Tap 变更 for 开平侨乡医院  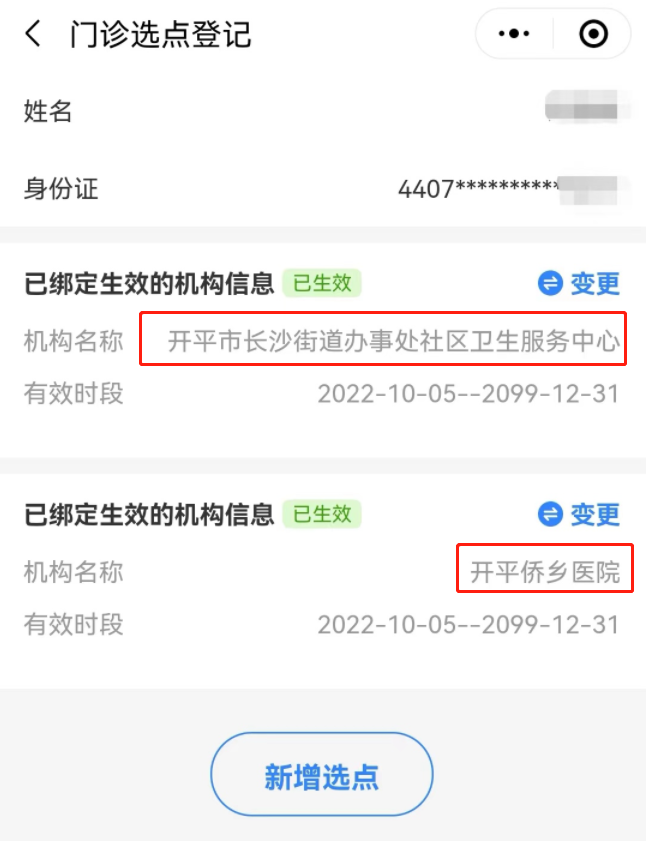[x=580, y=514]
